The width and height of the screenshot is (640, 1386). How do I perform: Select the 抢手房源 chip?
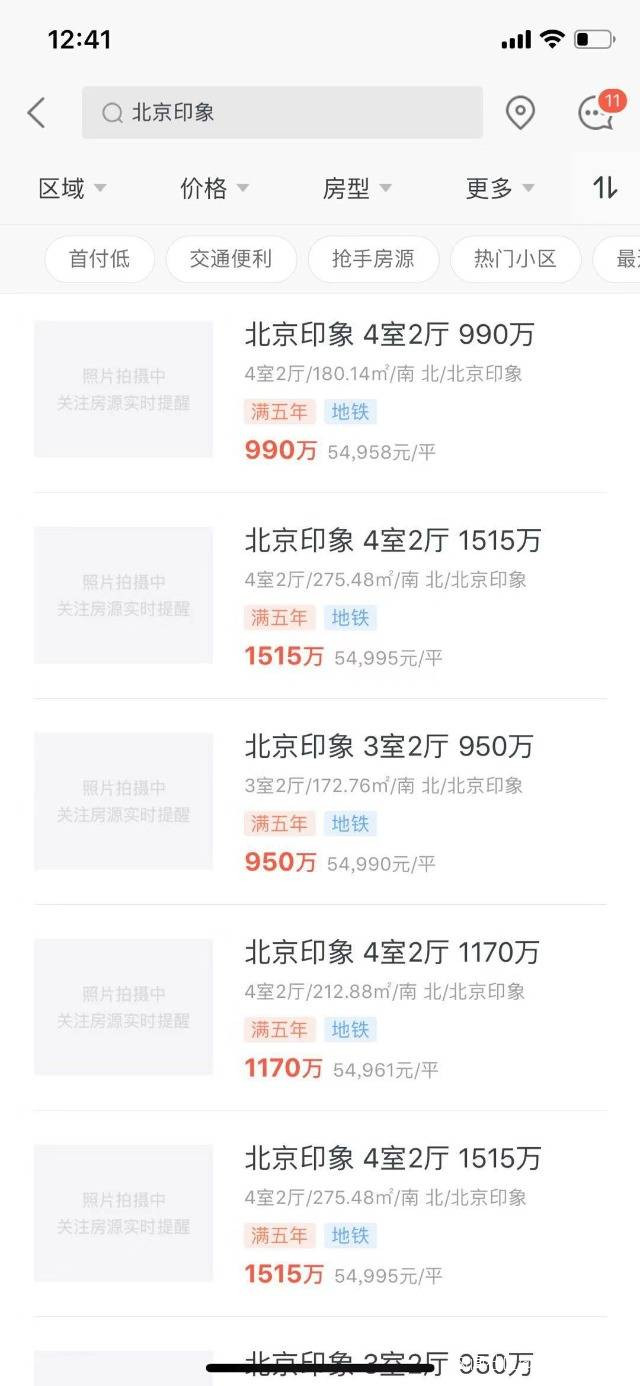pyautogui.click(x=373, y=260)
